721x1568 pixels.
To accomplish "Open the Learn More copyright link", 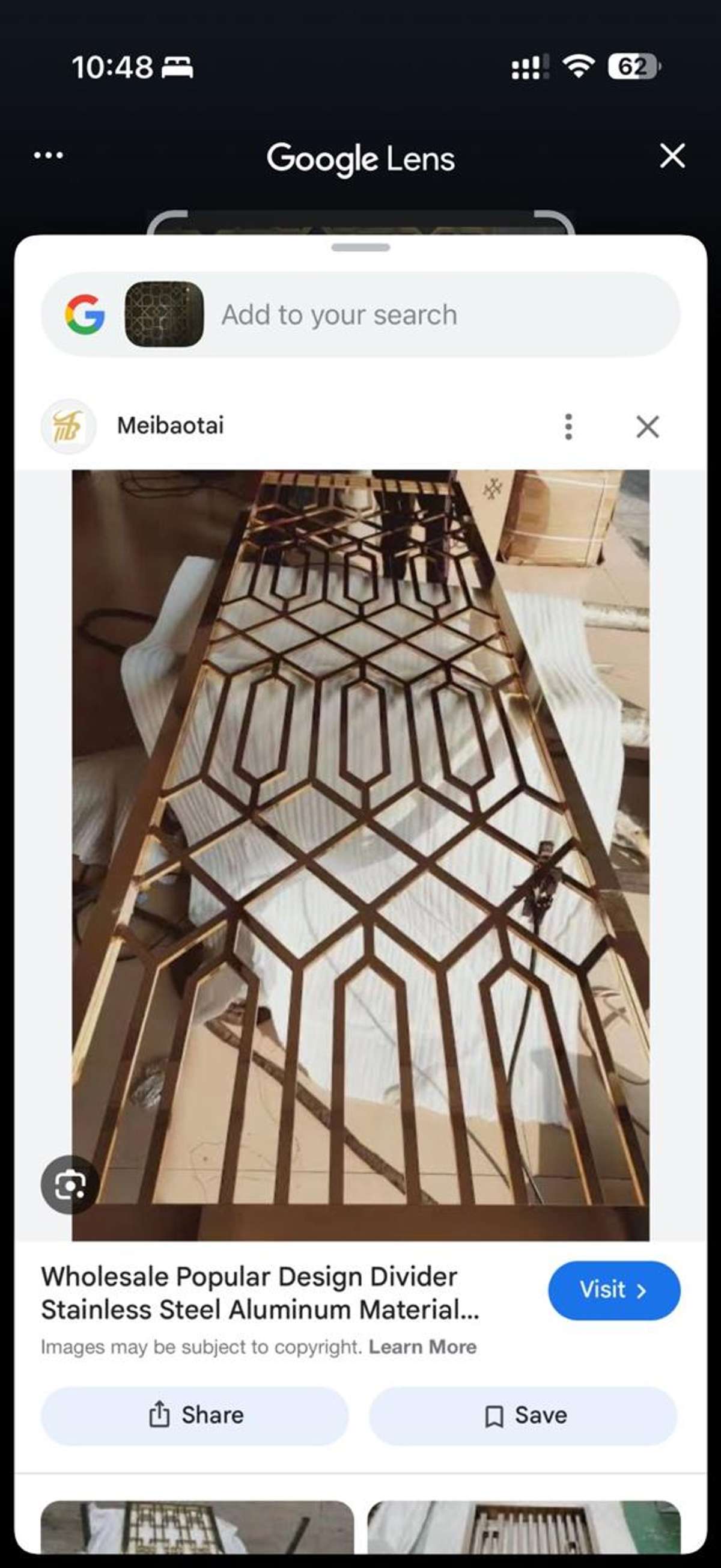I will 422,1347.
